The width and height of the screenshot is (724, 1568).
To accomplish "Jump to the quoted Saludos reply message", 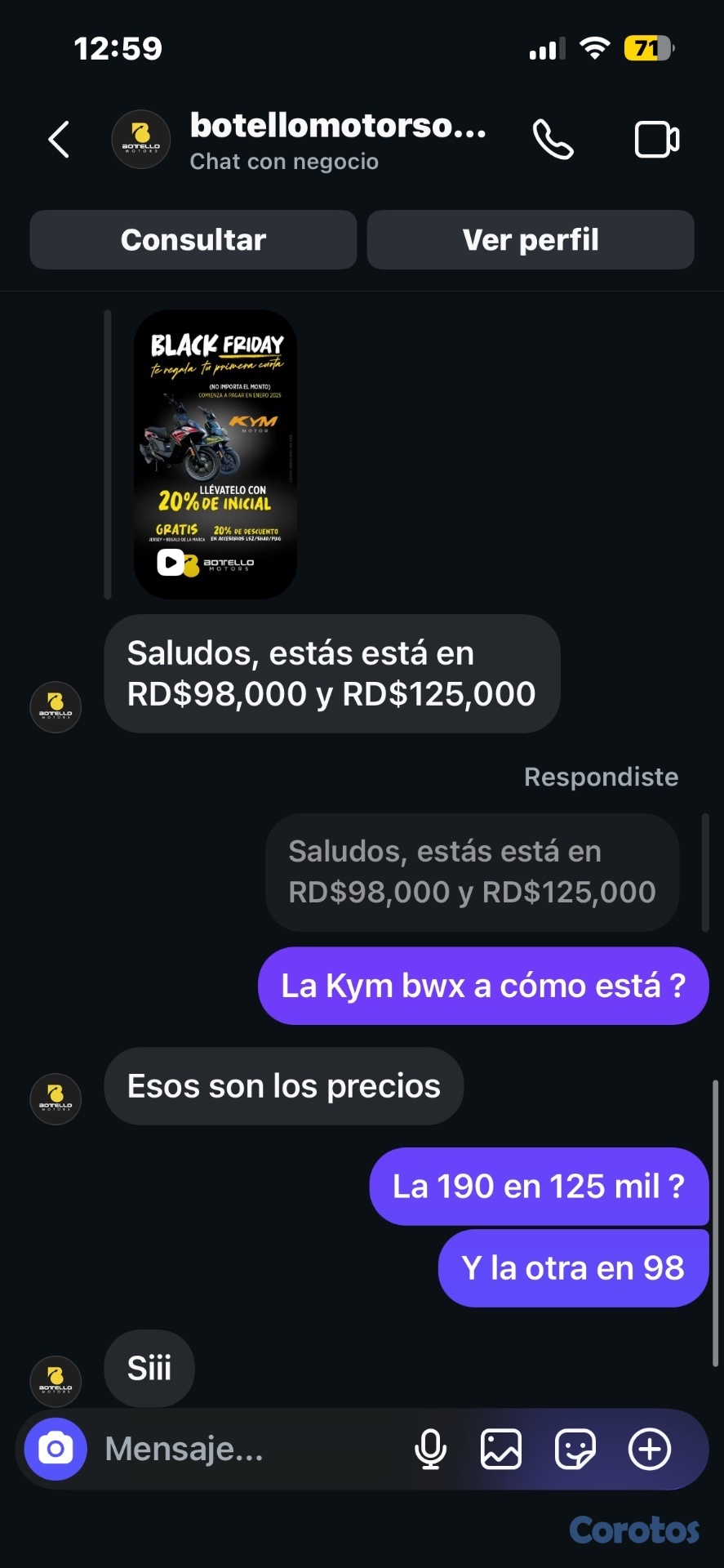I will coord(472,872).
